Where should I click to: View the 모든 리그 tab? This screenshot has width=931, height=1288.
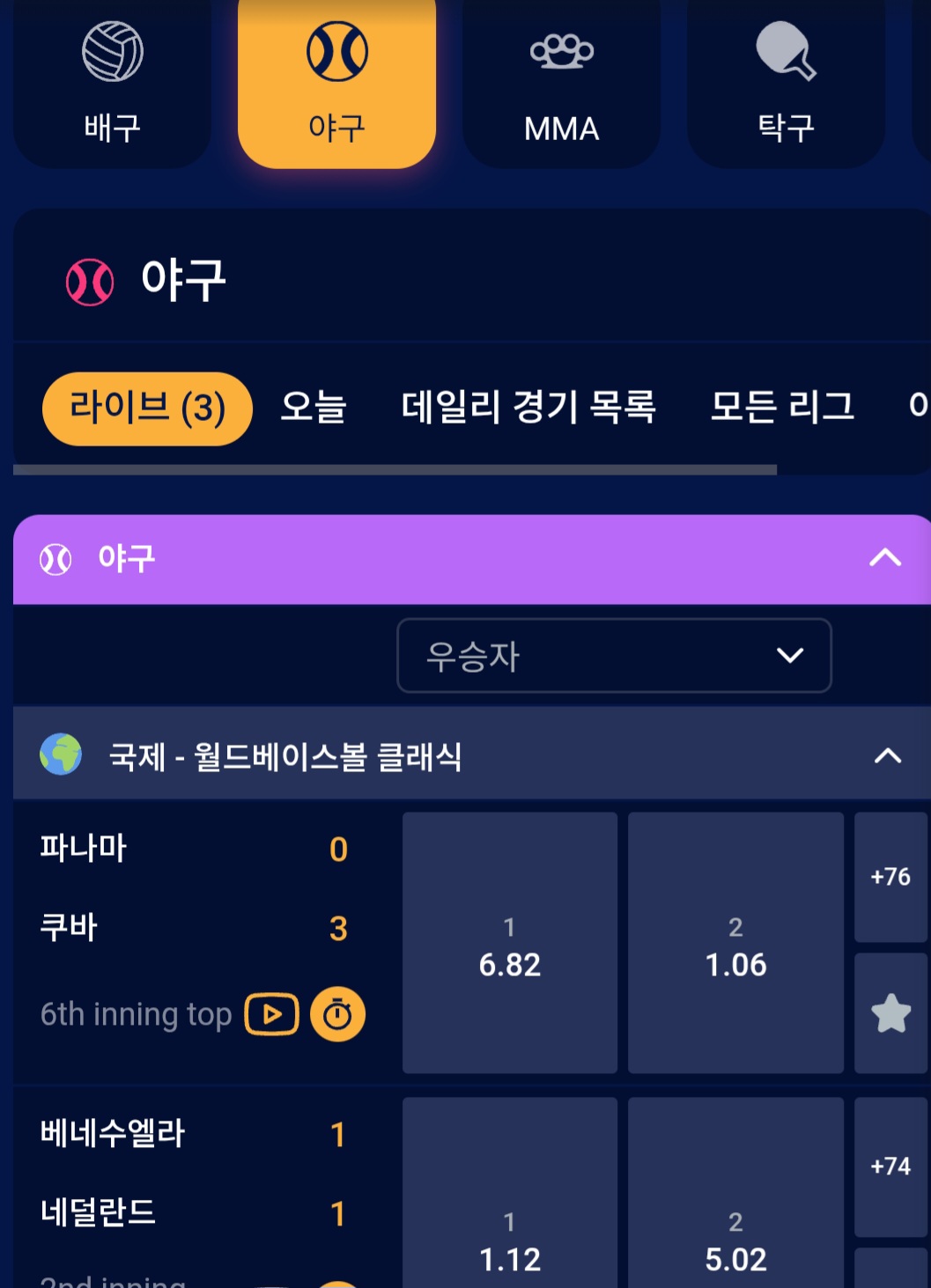[782, 408]
